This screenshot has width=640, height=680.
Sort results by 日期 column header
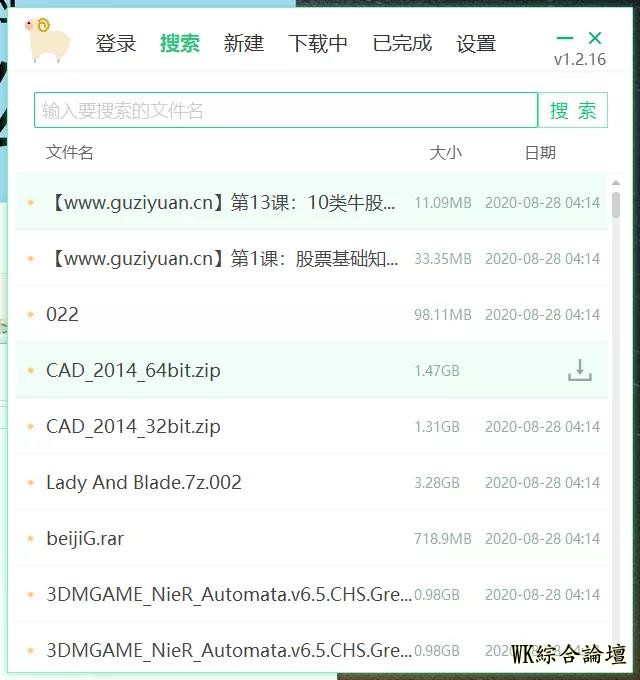click(540, 153)
